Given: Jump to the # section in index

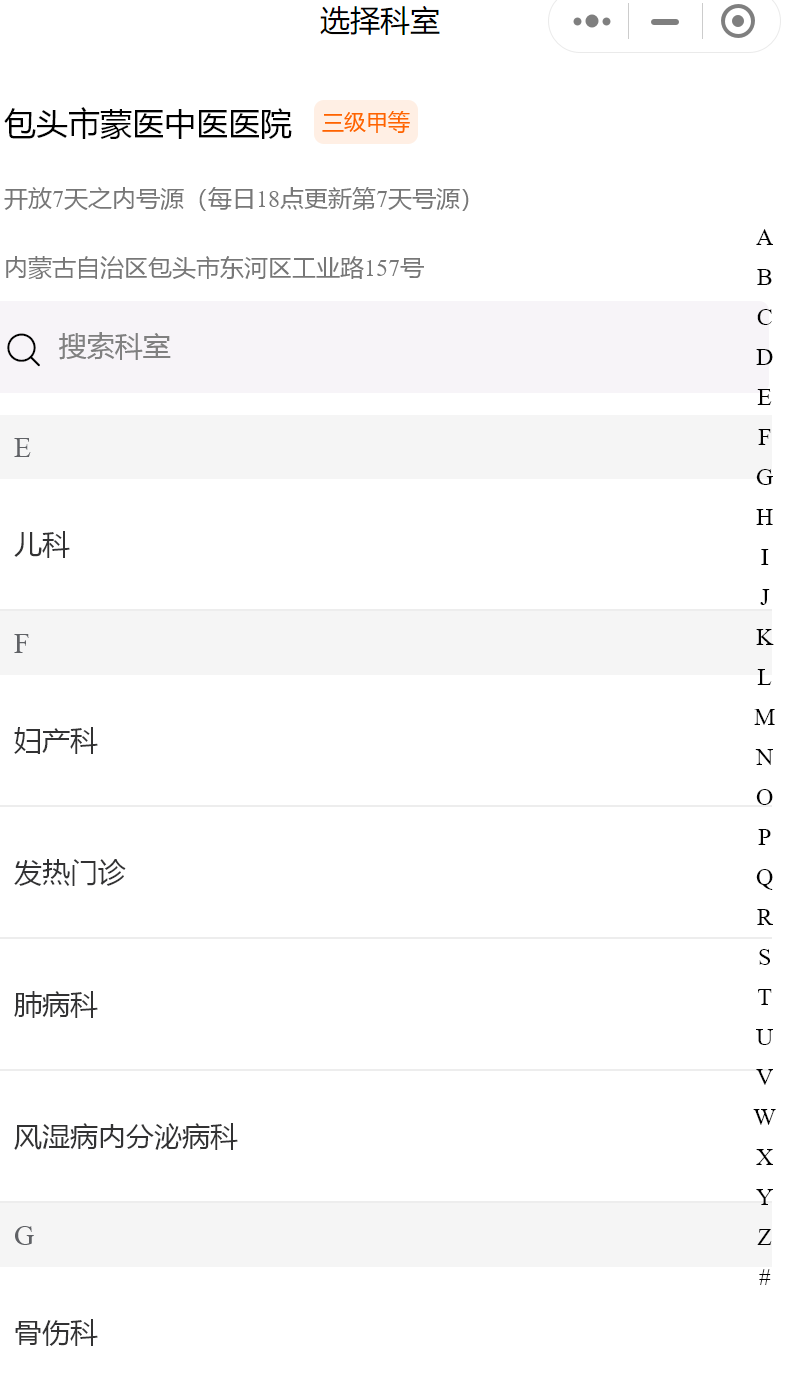Looking at the screenshot, I should pyautogui.click(x=764, y=1278).
